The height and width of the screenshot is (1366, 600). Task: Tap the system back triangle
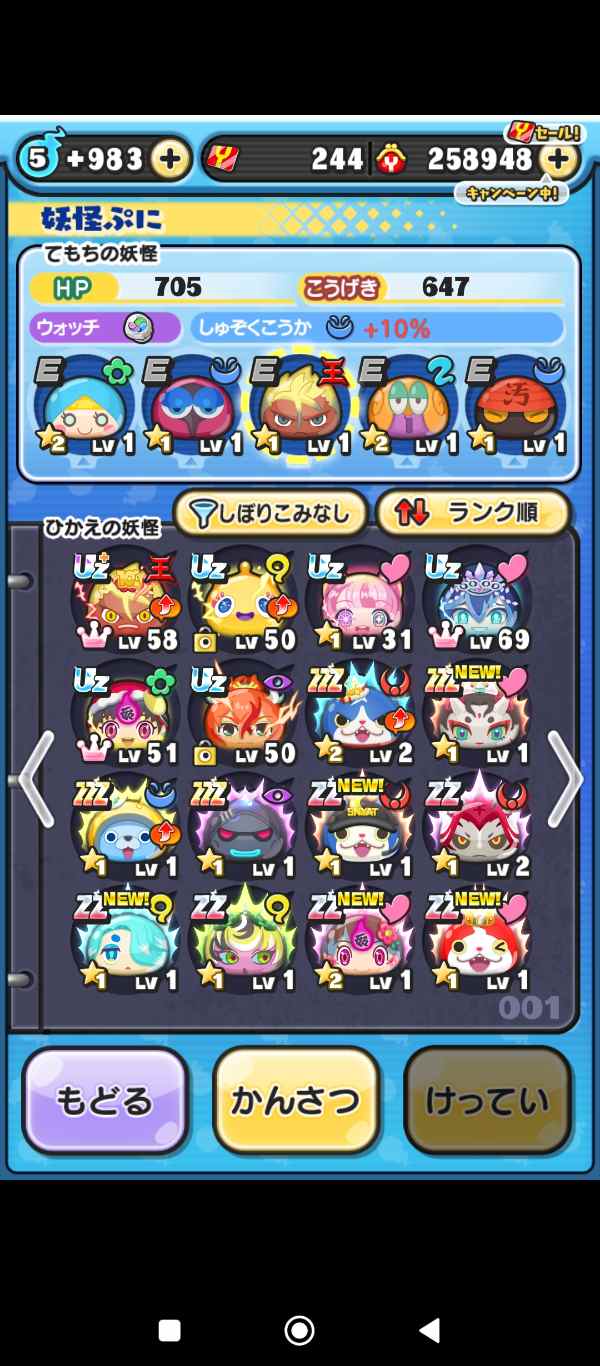pos(429,1329)
